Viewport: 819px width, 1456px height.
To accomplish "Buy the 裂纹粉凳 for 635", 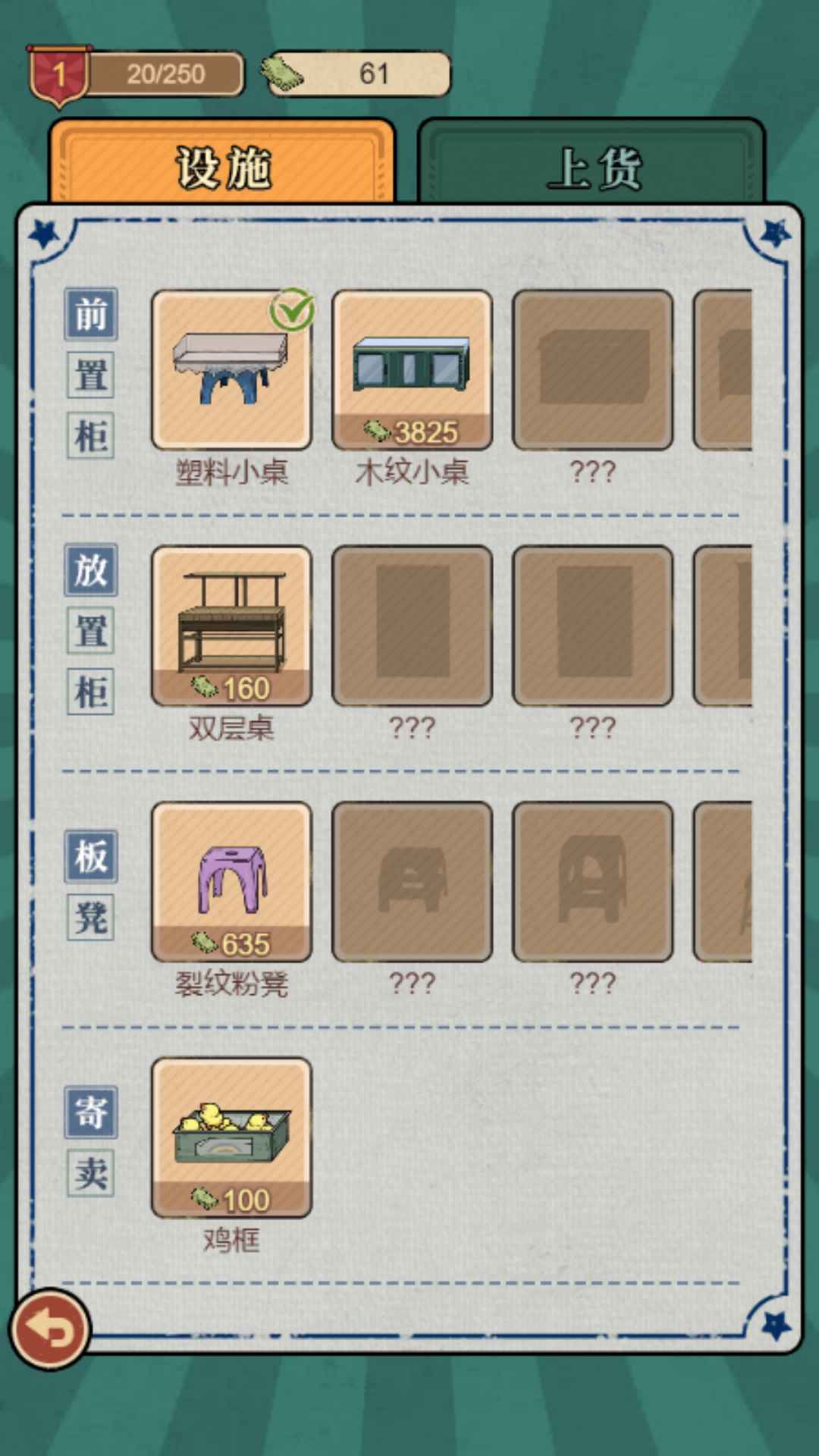I will [x=231, y=882].
